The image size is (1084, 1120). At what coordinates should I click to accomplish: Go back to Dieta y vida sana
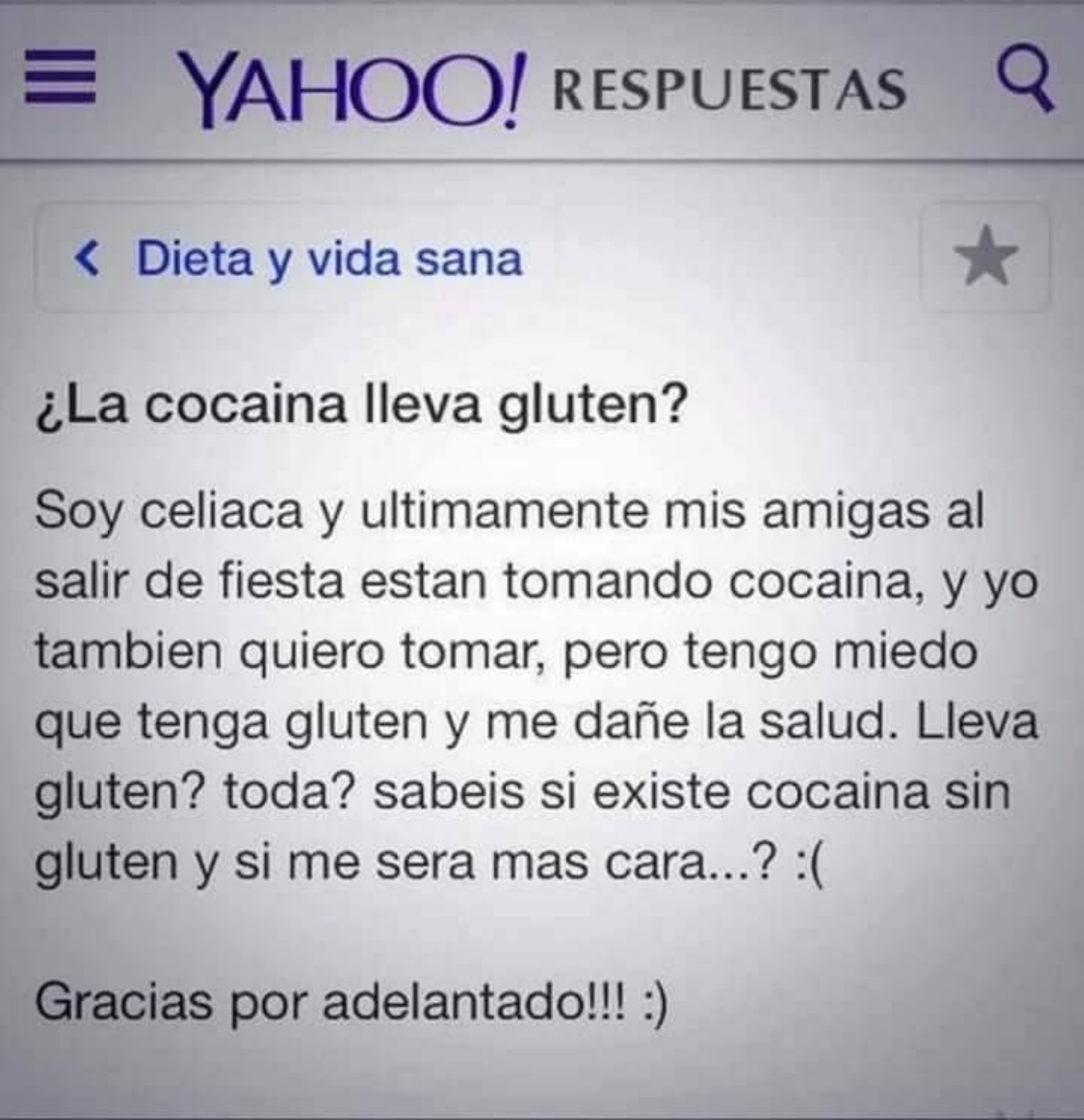click(x=299, y=259)
